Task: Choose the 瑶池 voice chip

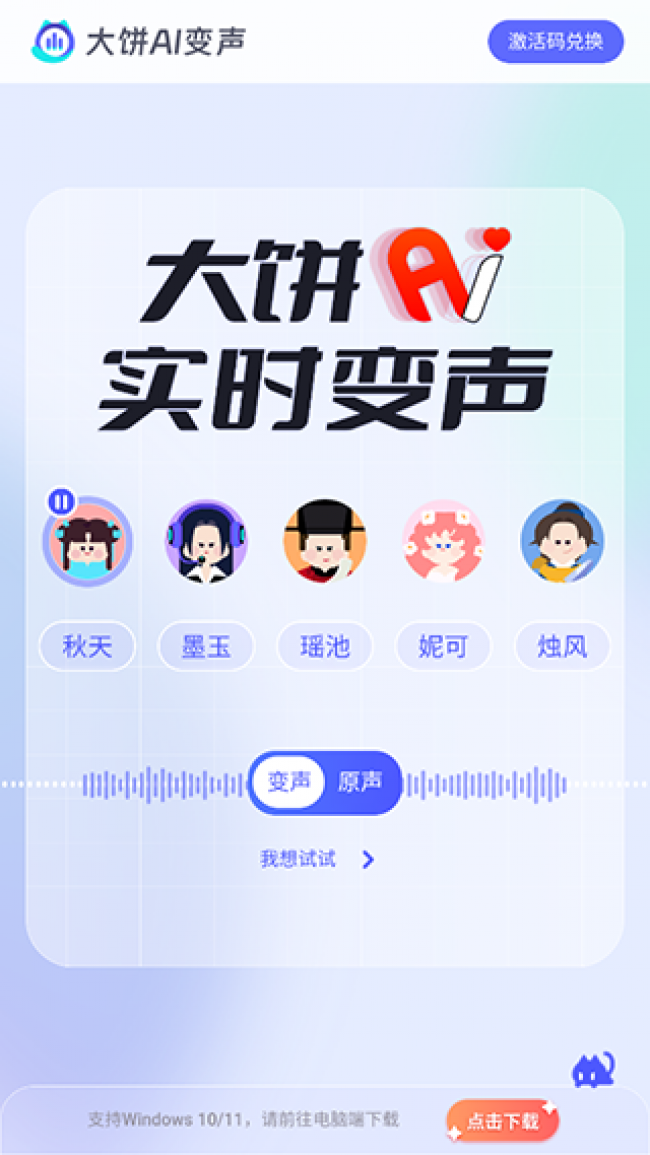Action: [325, 647]
